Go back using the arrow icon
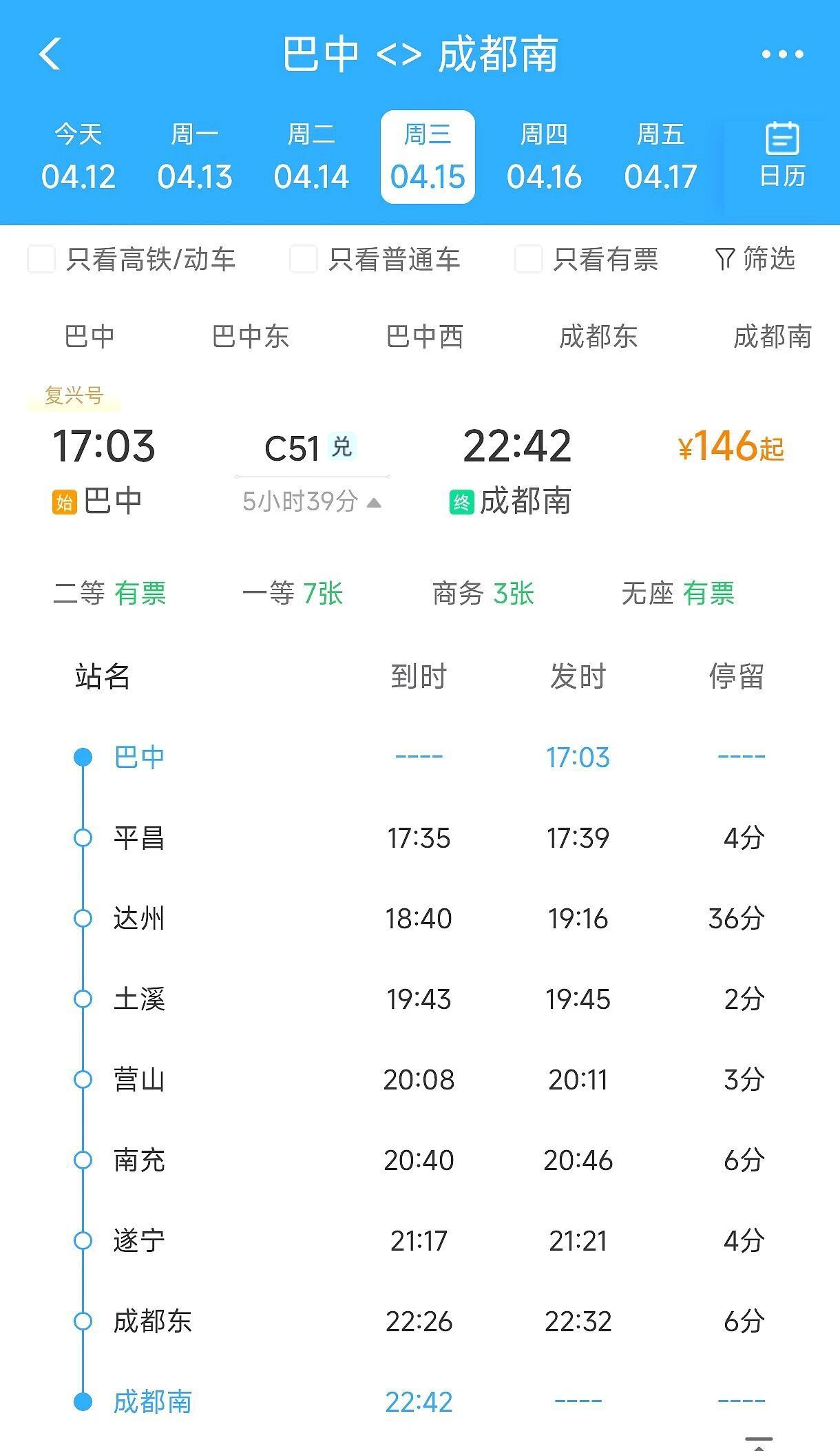The image size is (840, 1451). click(50, 54)
